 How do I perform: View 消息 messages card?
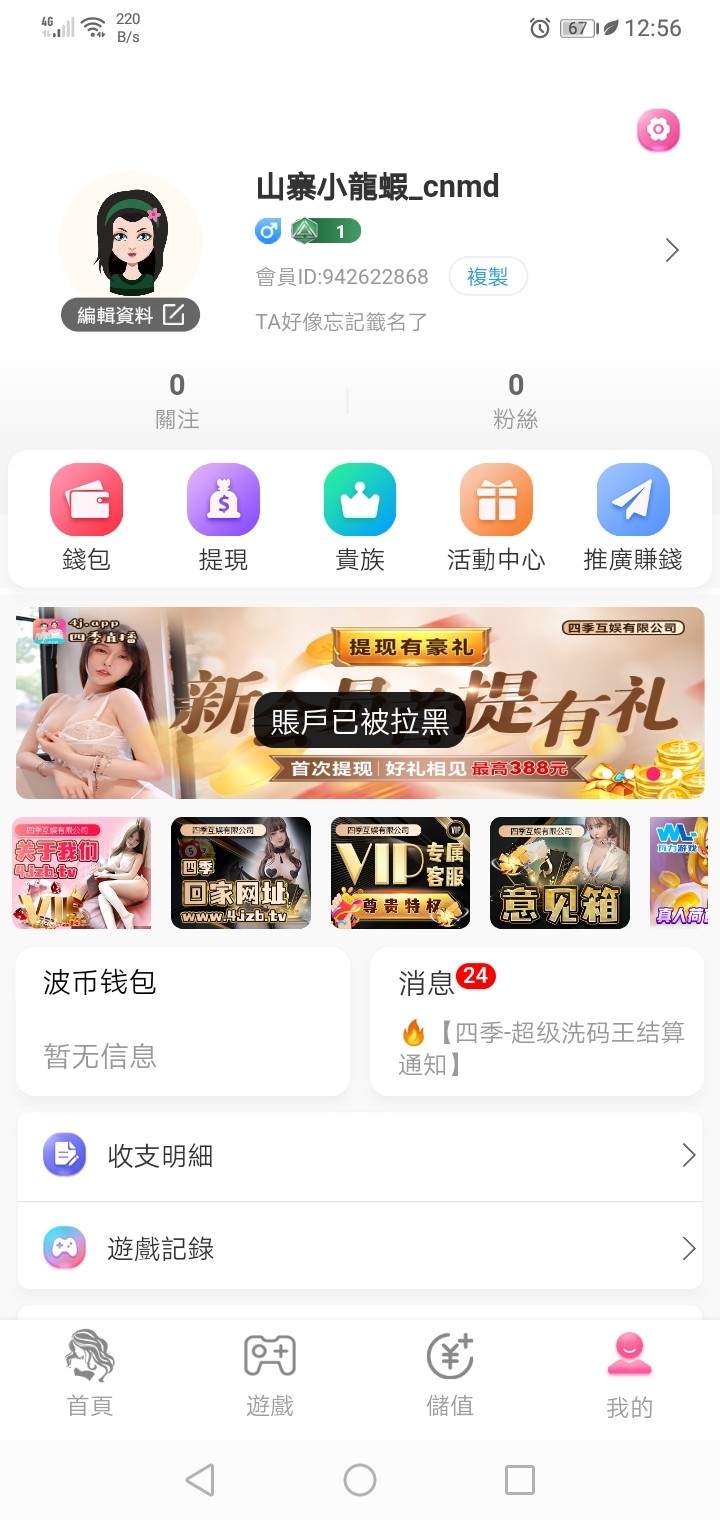pos(537,1021)
